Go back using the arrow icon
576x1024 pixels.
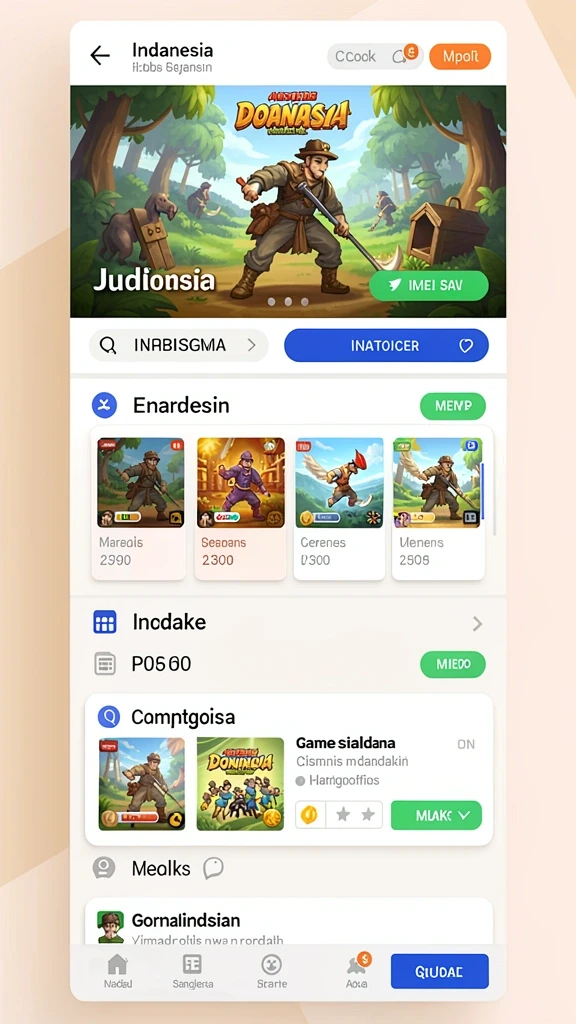pyautogui.click(x=100, y=56)
